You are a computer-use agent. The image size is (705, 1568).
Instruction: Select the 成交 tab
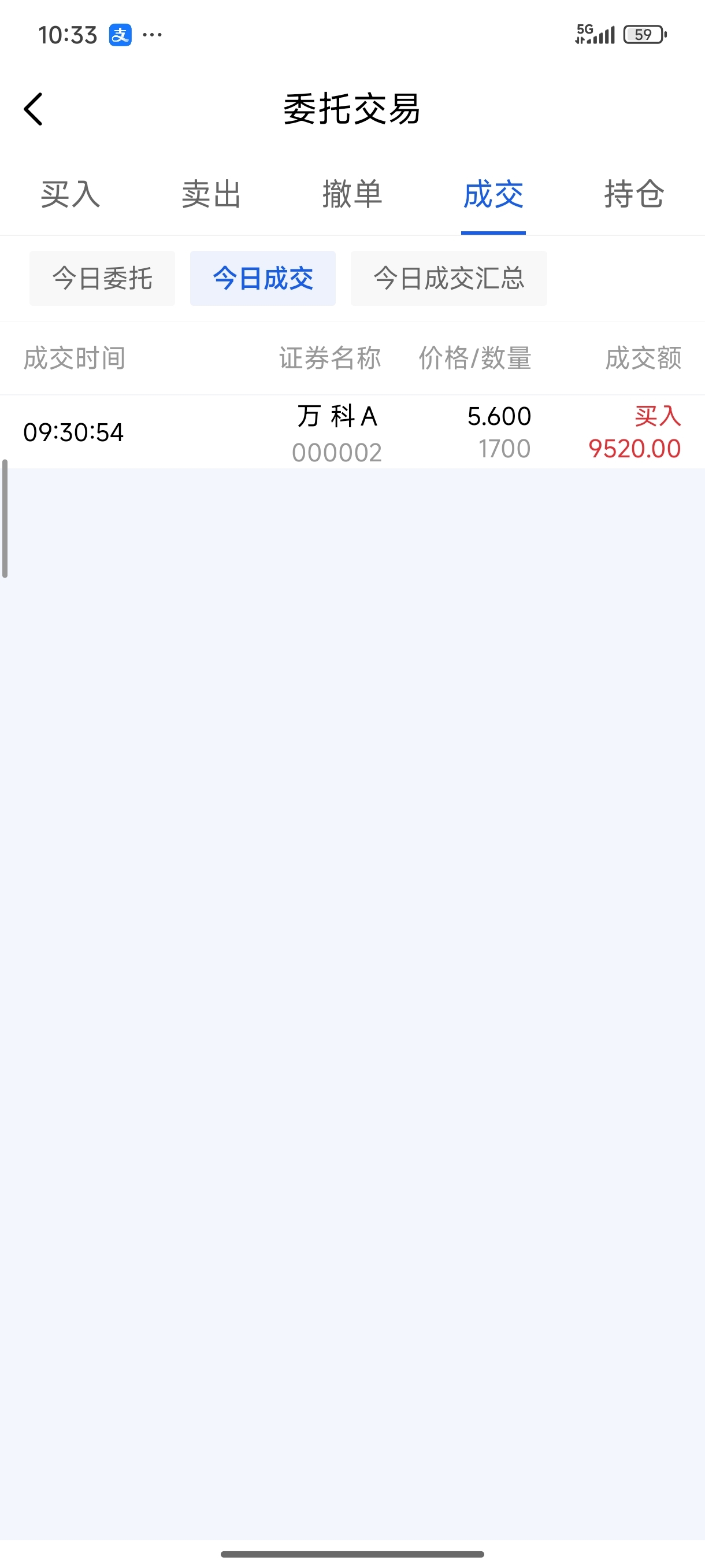coord(493,195)
